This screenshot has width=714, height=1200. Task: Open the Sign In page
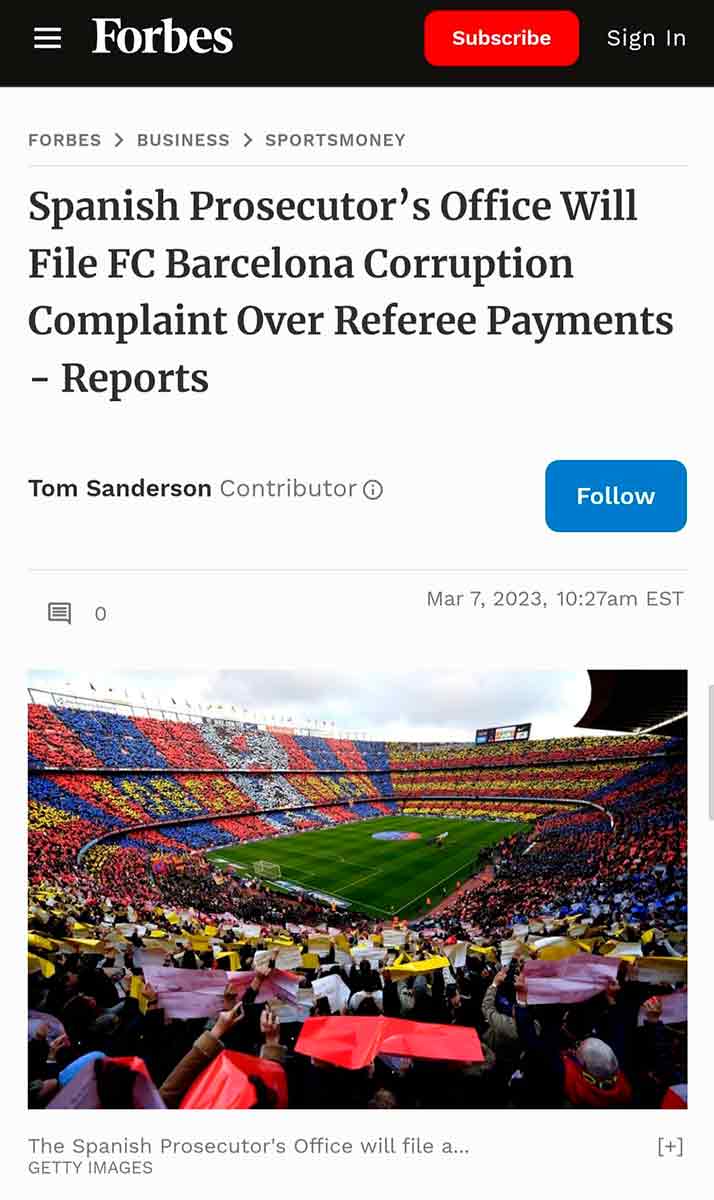[x=646, y=38]
